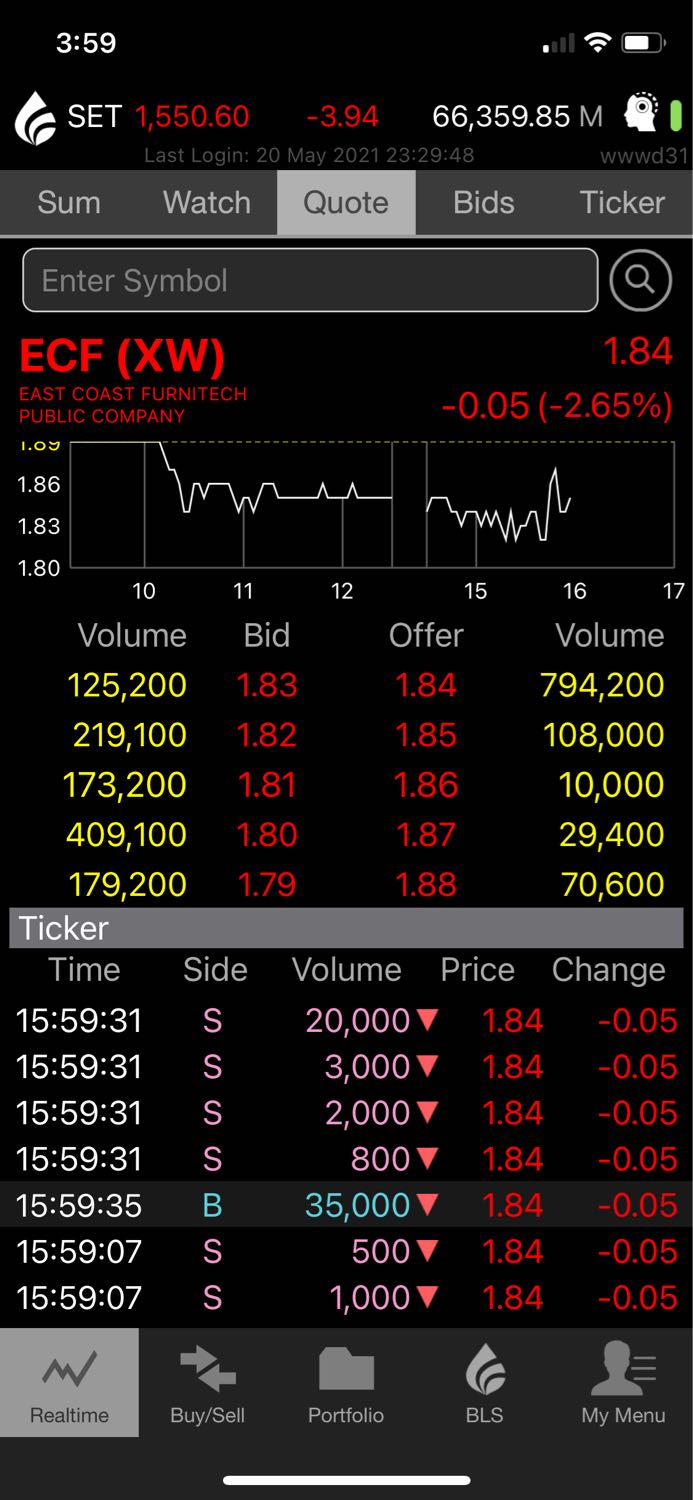Switch to the Sum tab

click(x=69, y=203)
